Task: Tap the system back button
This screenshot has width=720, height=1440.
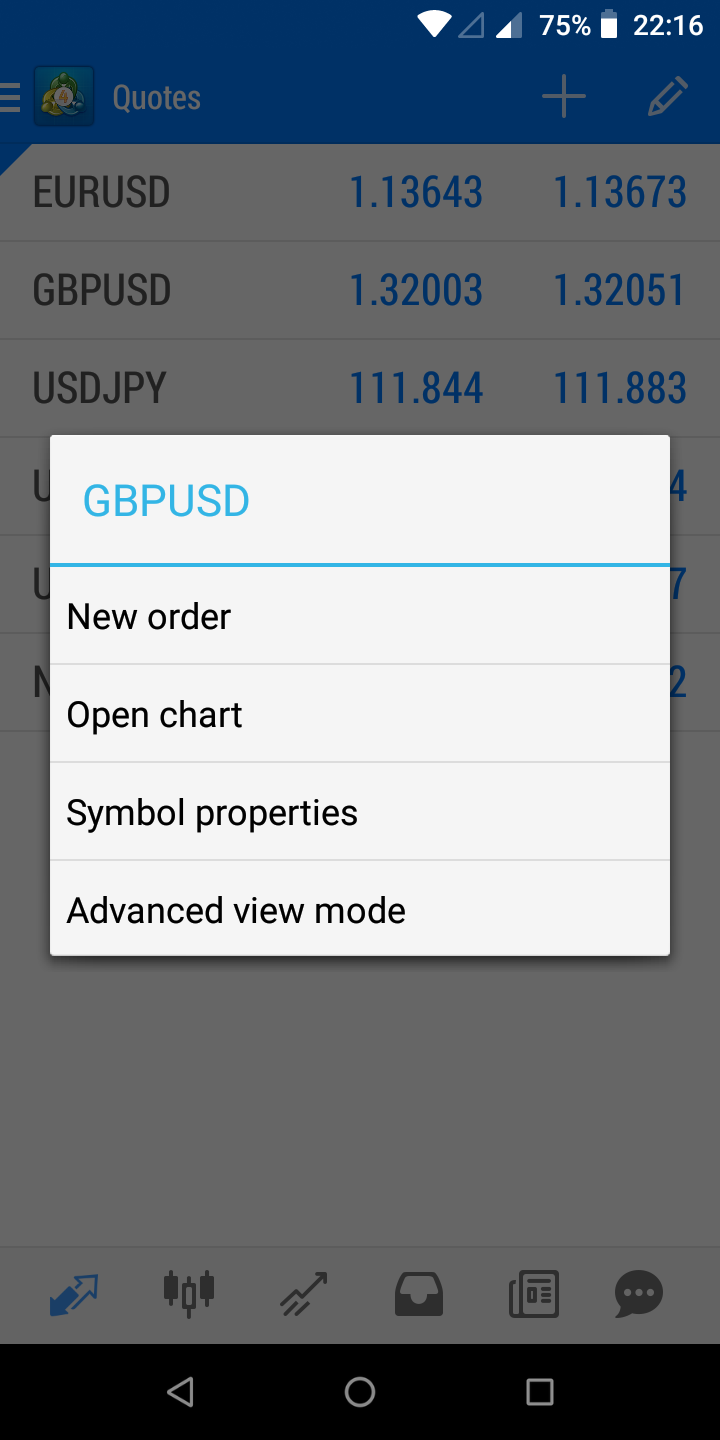Action: click(180, 1391)
